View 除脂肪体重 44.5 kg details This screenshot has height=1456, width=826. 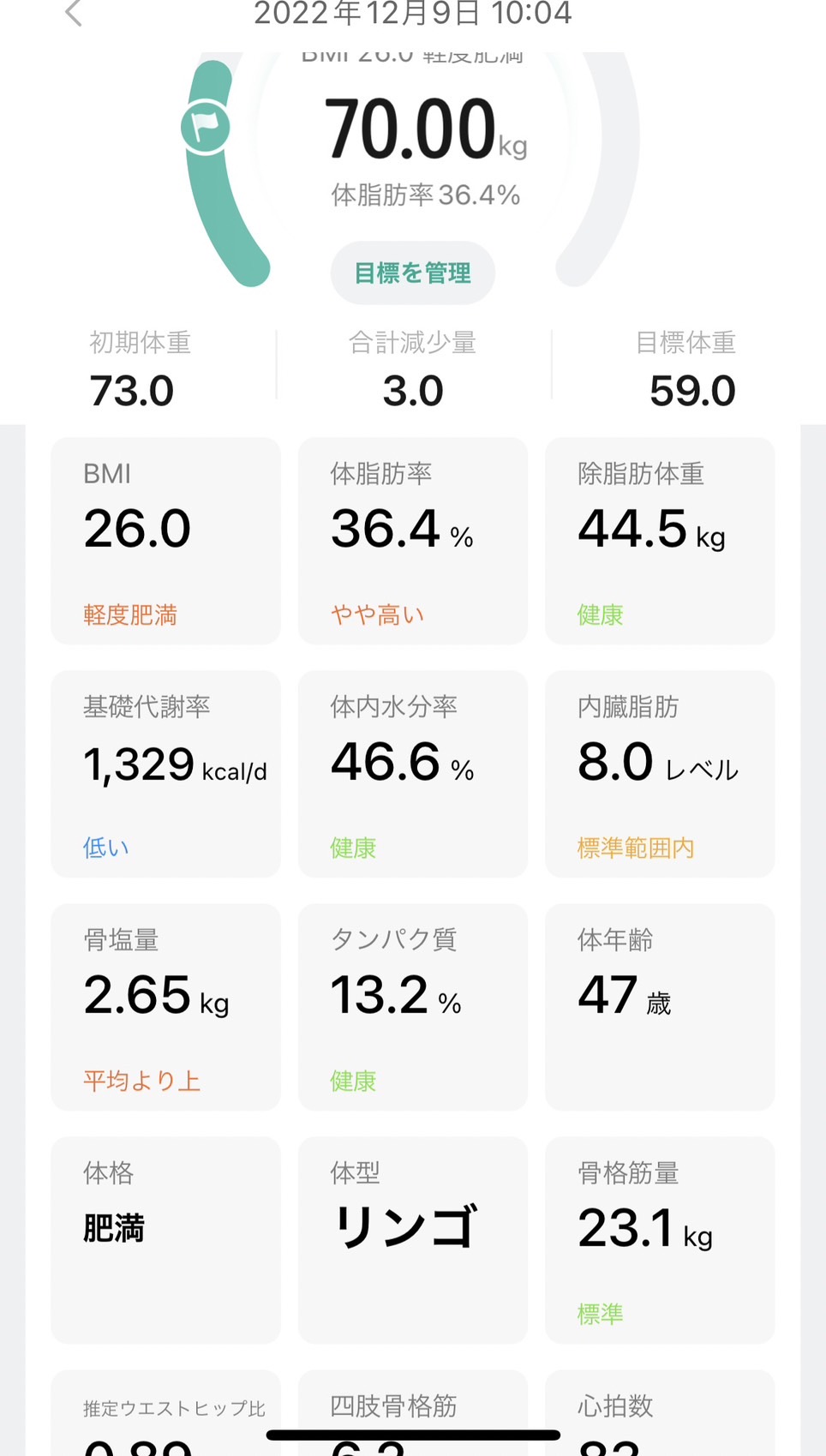[x=660, y=541]
